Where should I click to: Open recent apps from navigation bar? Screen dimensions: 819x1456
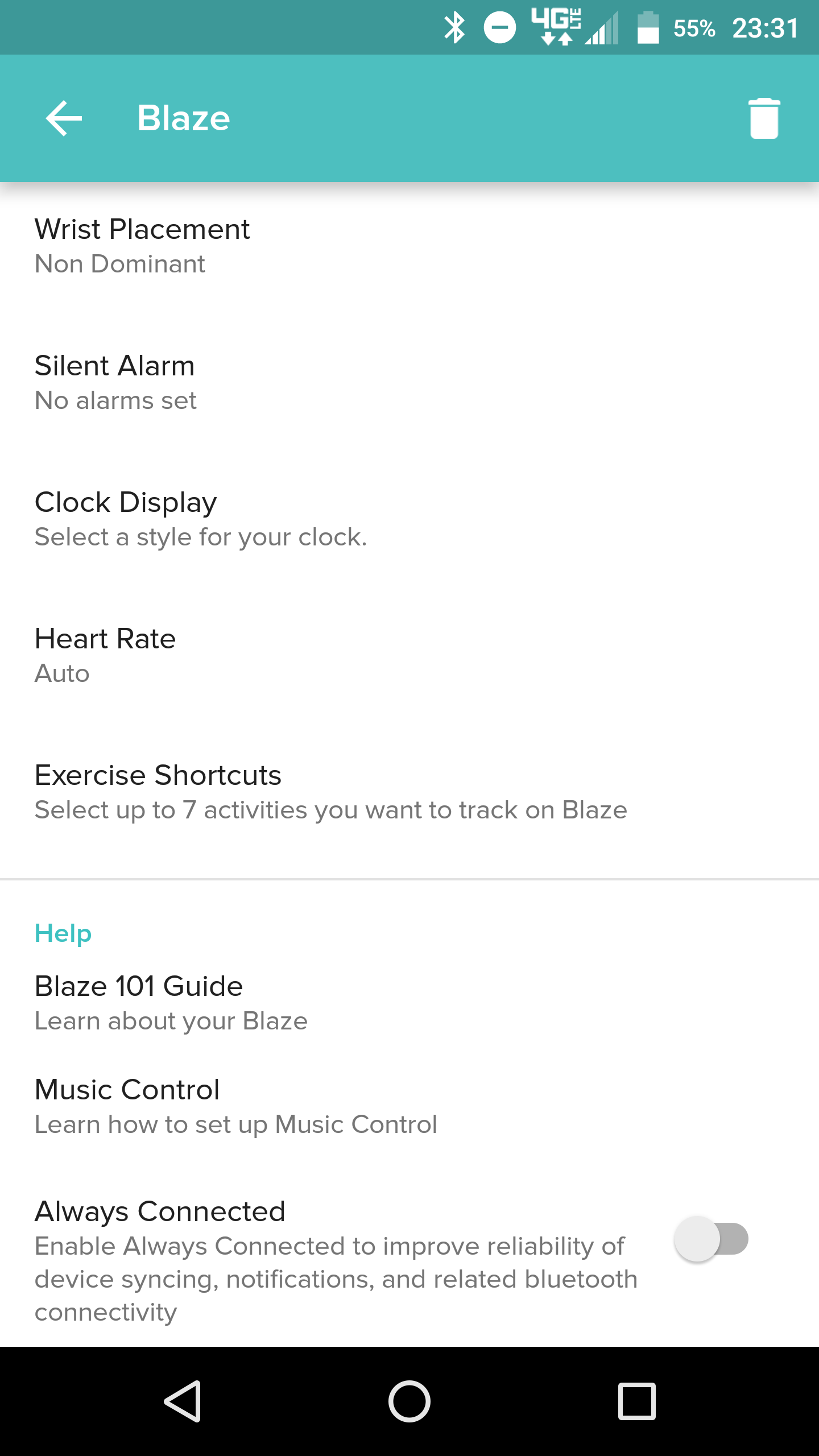pos(637,1401)
